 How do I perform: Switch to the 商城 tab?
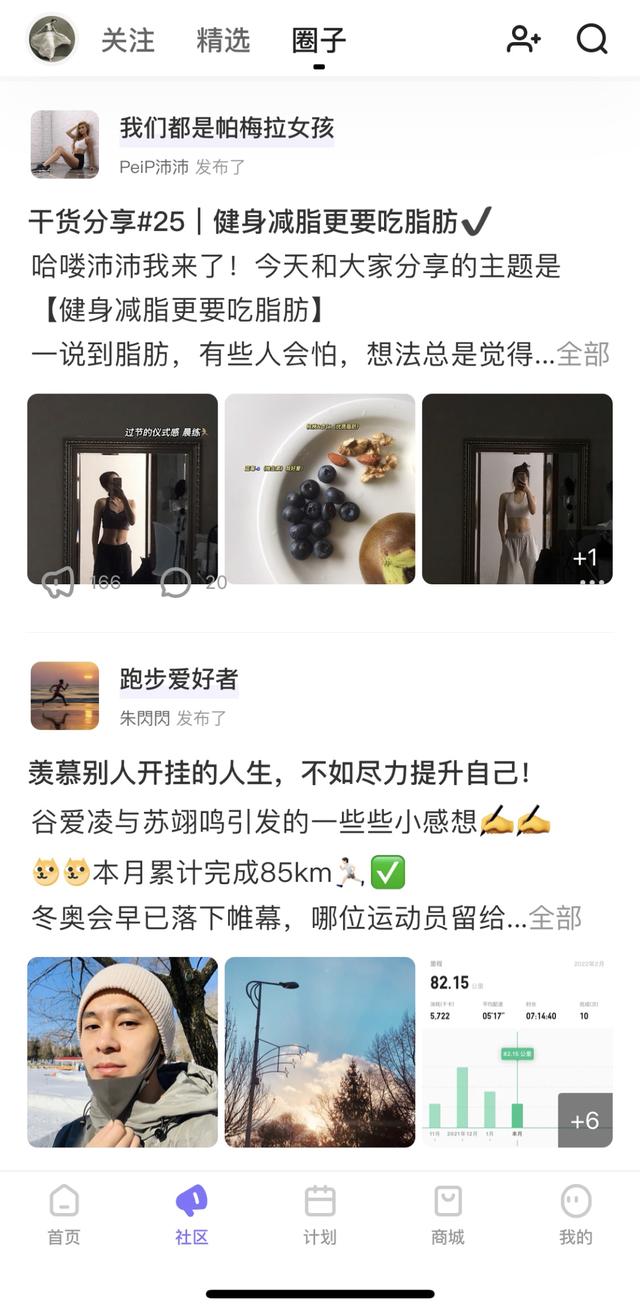(448, 1214)
